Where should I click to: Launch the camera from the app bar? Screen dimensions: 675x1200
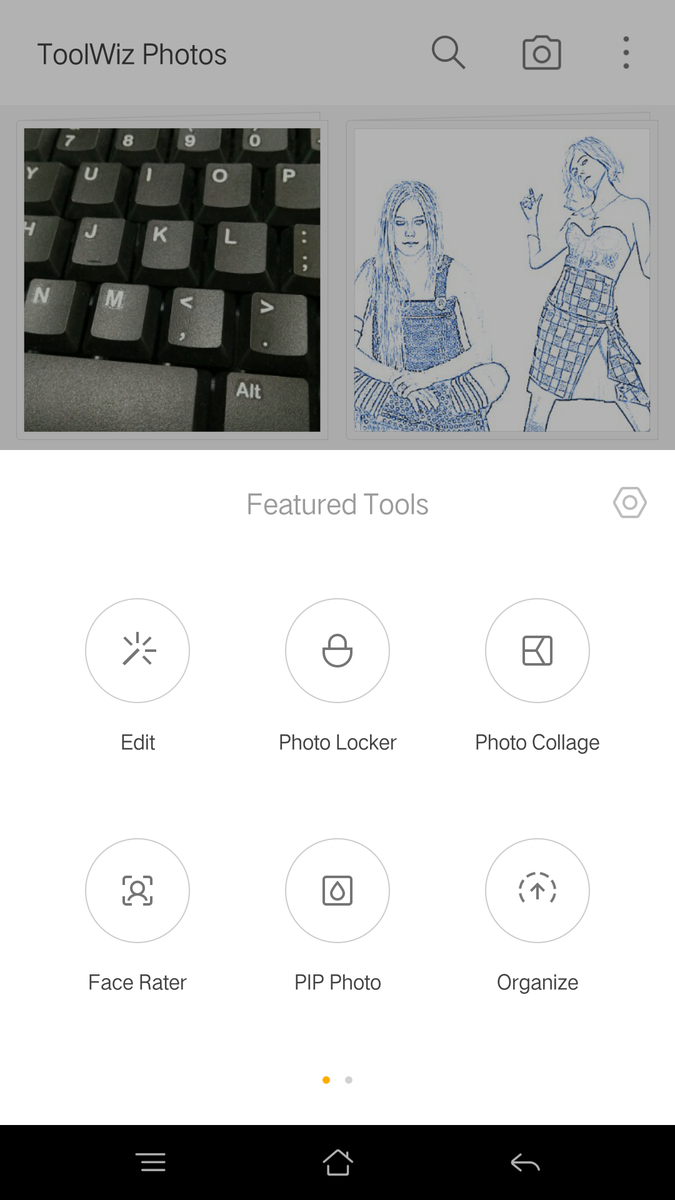pyautogui.click(x=542, y=53)
